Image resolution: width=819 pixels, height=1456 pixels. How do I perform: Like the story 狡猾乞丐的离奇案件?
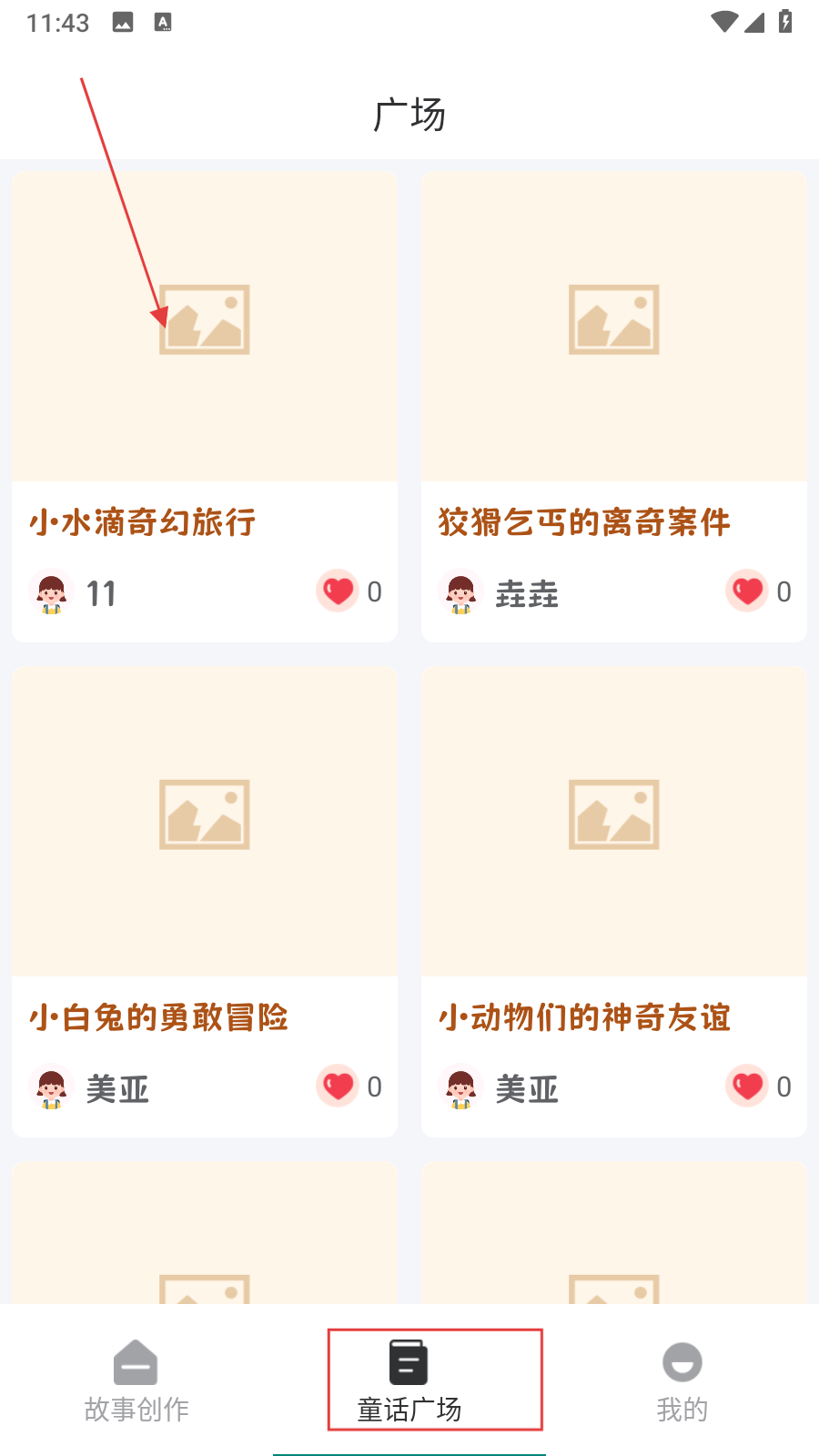click(x=748, y=591)
